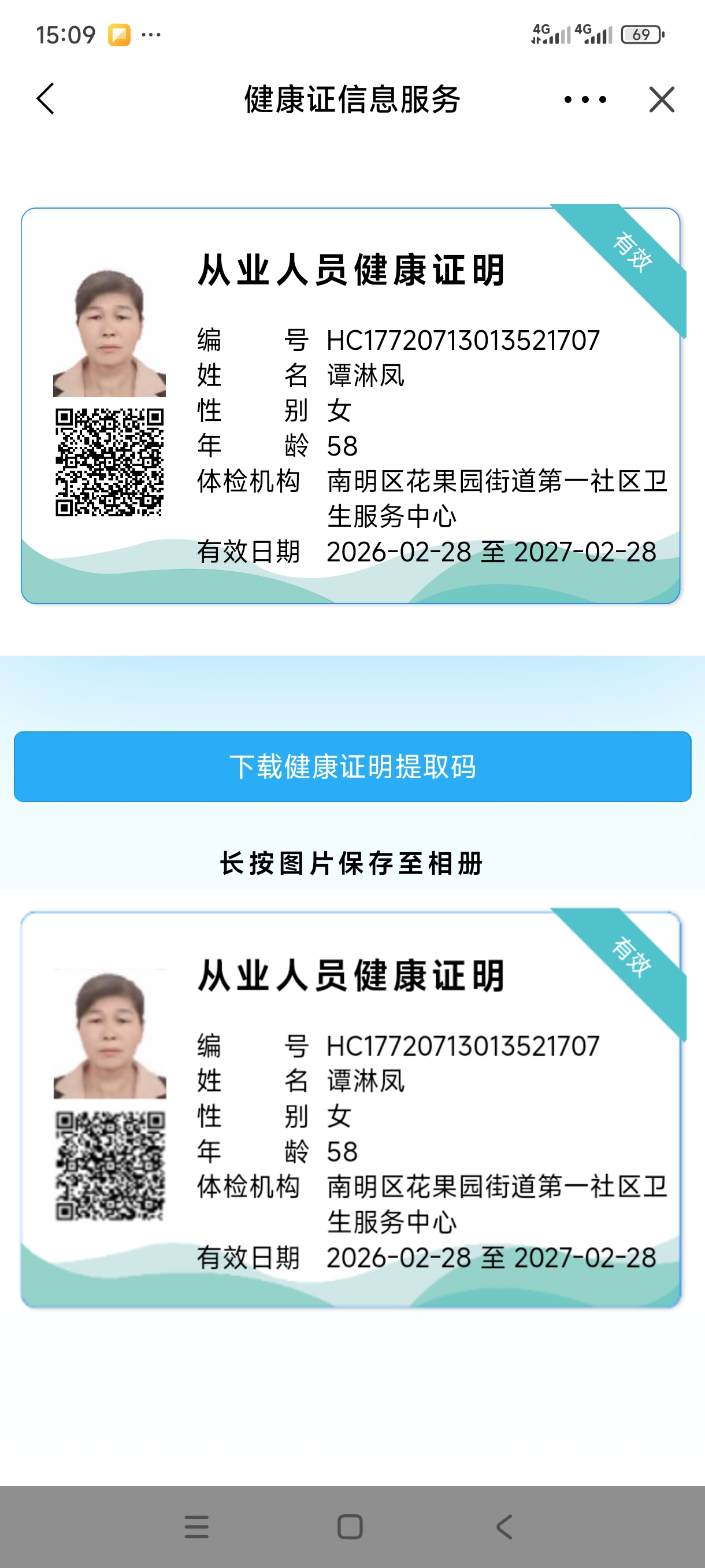Go back using the top-left arrow

click(x=46, y=99)
